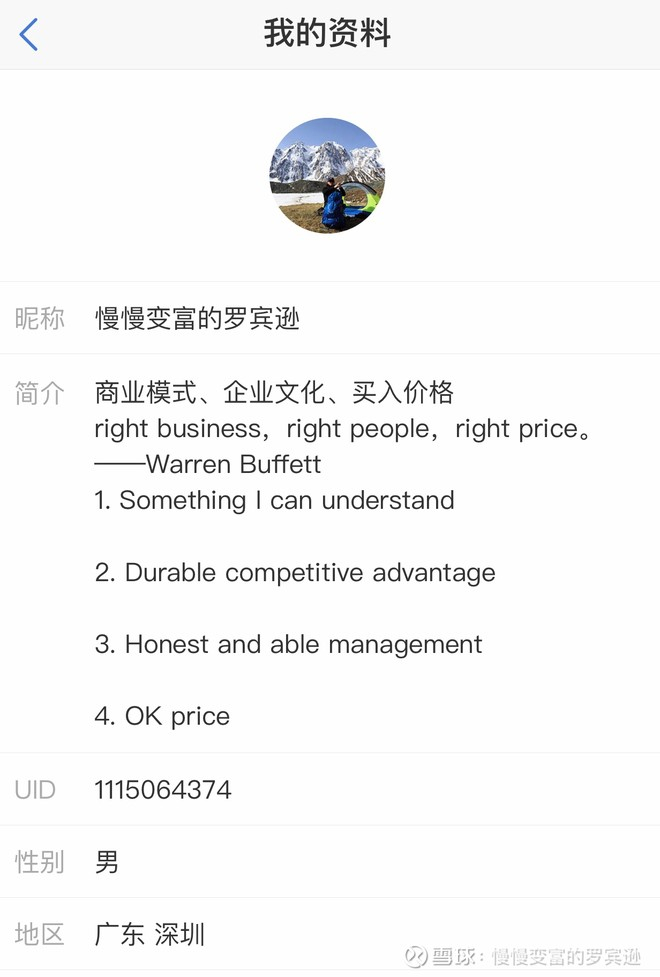Go back from the 我的资料 page
This screenshot has height=977, width=660.
(29, 35)
